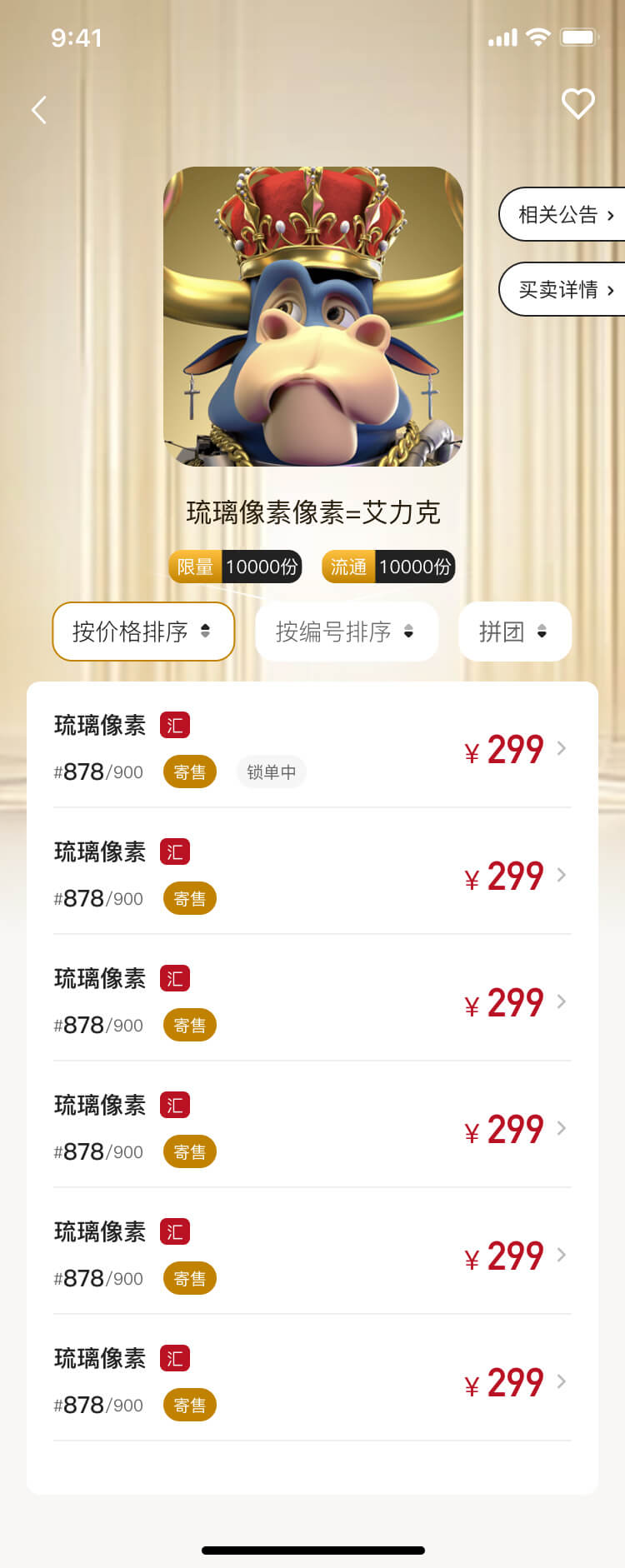Tap the 流通 10000份 badge
Screen dimensions: 625x1568
coord(387,567)
